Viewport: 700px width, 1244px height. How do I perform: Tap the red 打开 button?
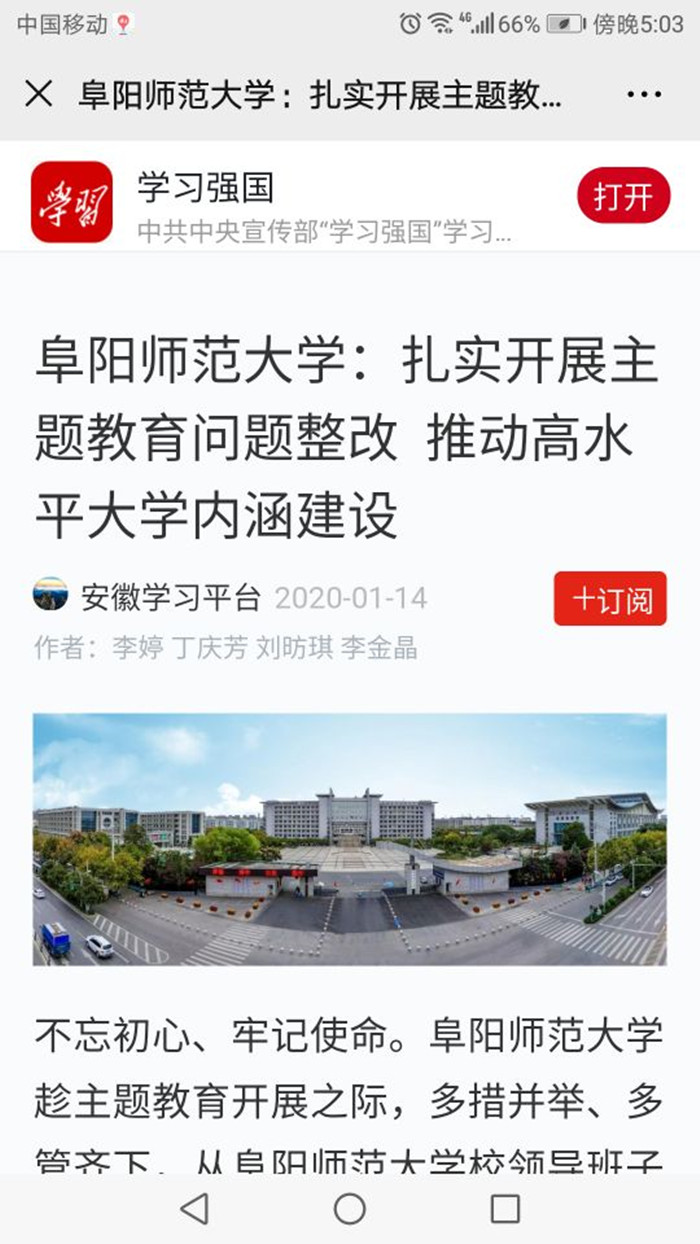623,196
